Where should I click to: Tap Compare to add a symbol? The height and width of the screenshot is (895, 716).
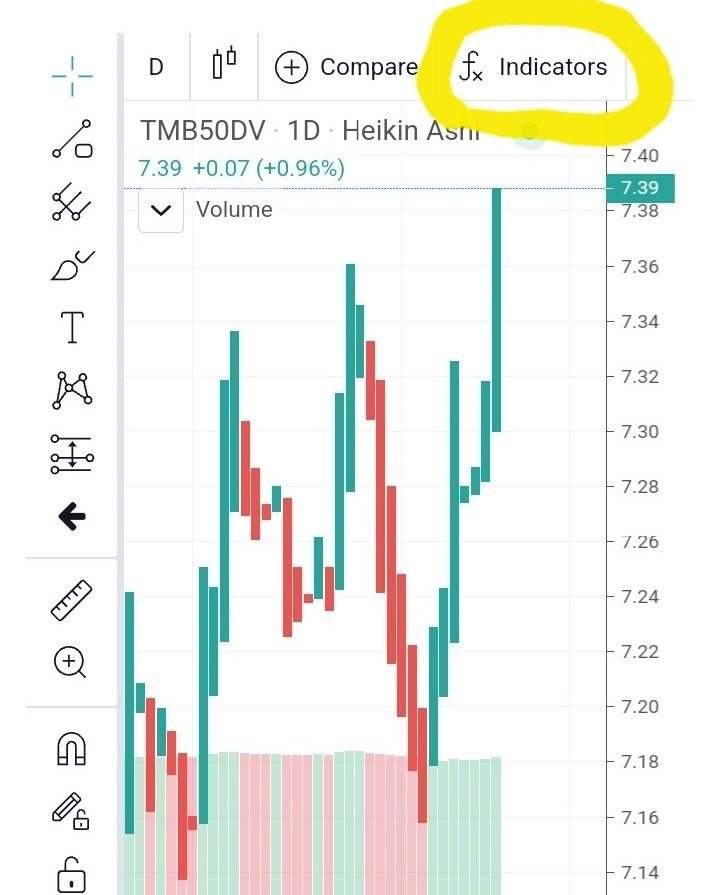pos(346,68)
